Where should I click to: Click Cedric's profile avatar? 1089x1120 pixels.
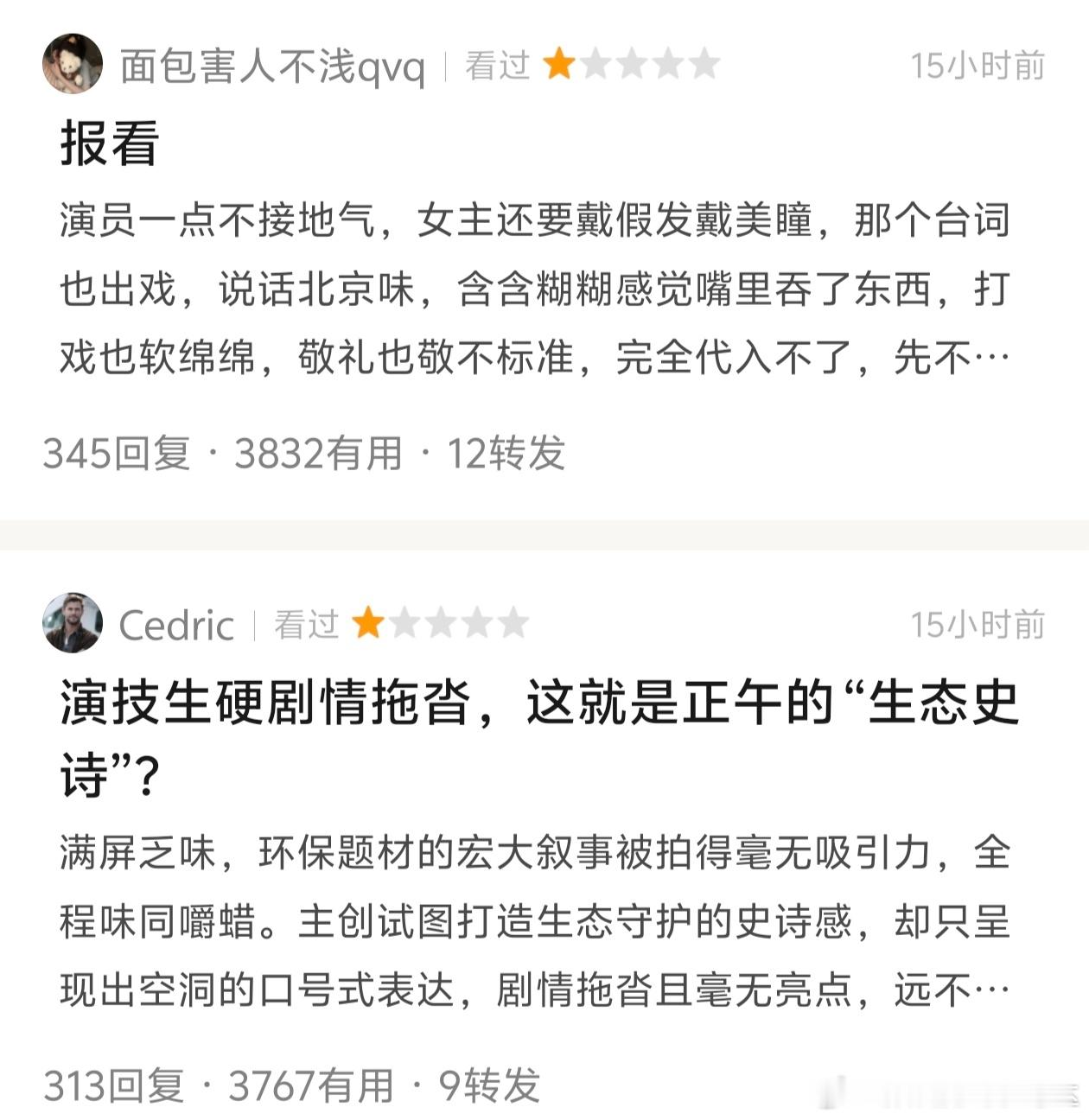[x=73, y=625]
